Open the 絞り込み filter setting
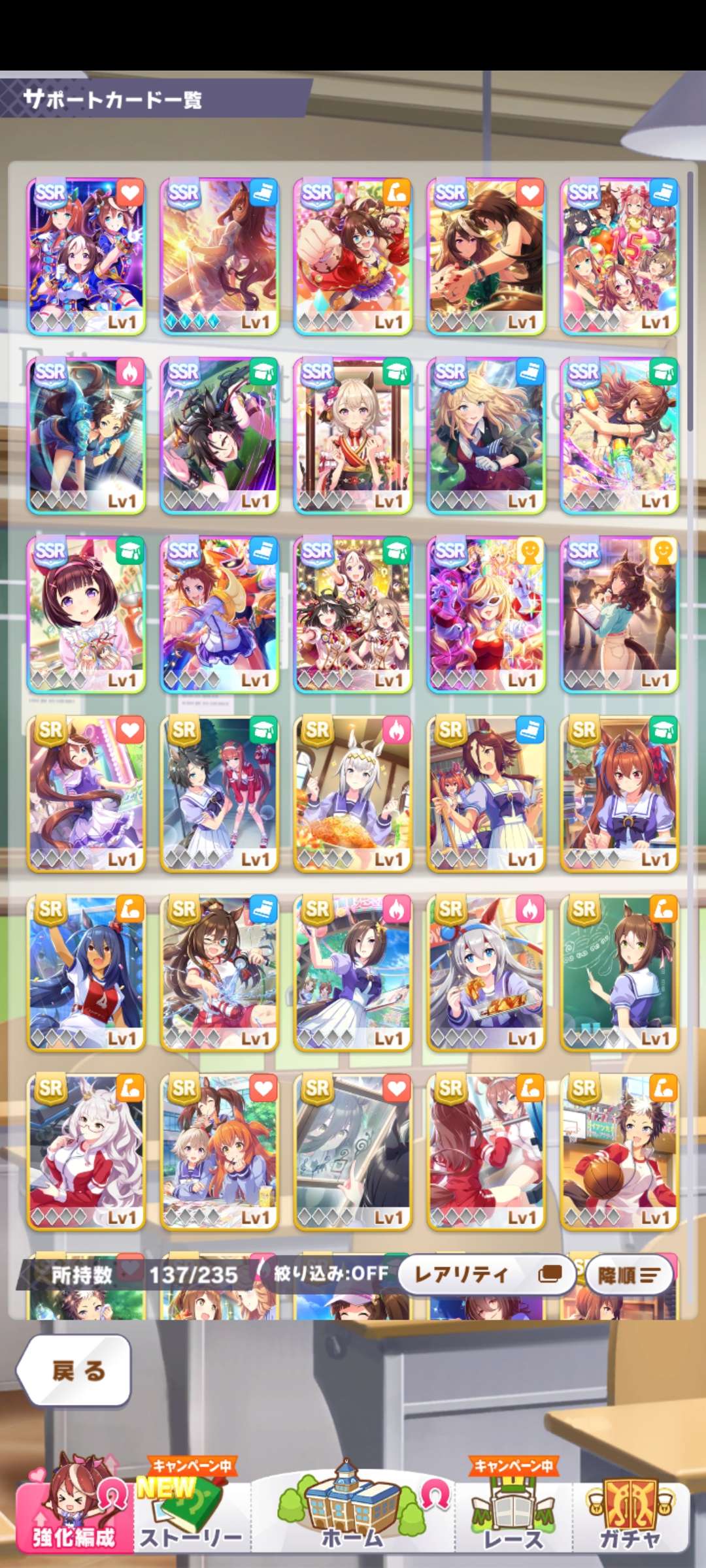706x1568 pixels. point(330,1273)
